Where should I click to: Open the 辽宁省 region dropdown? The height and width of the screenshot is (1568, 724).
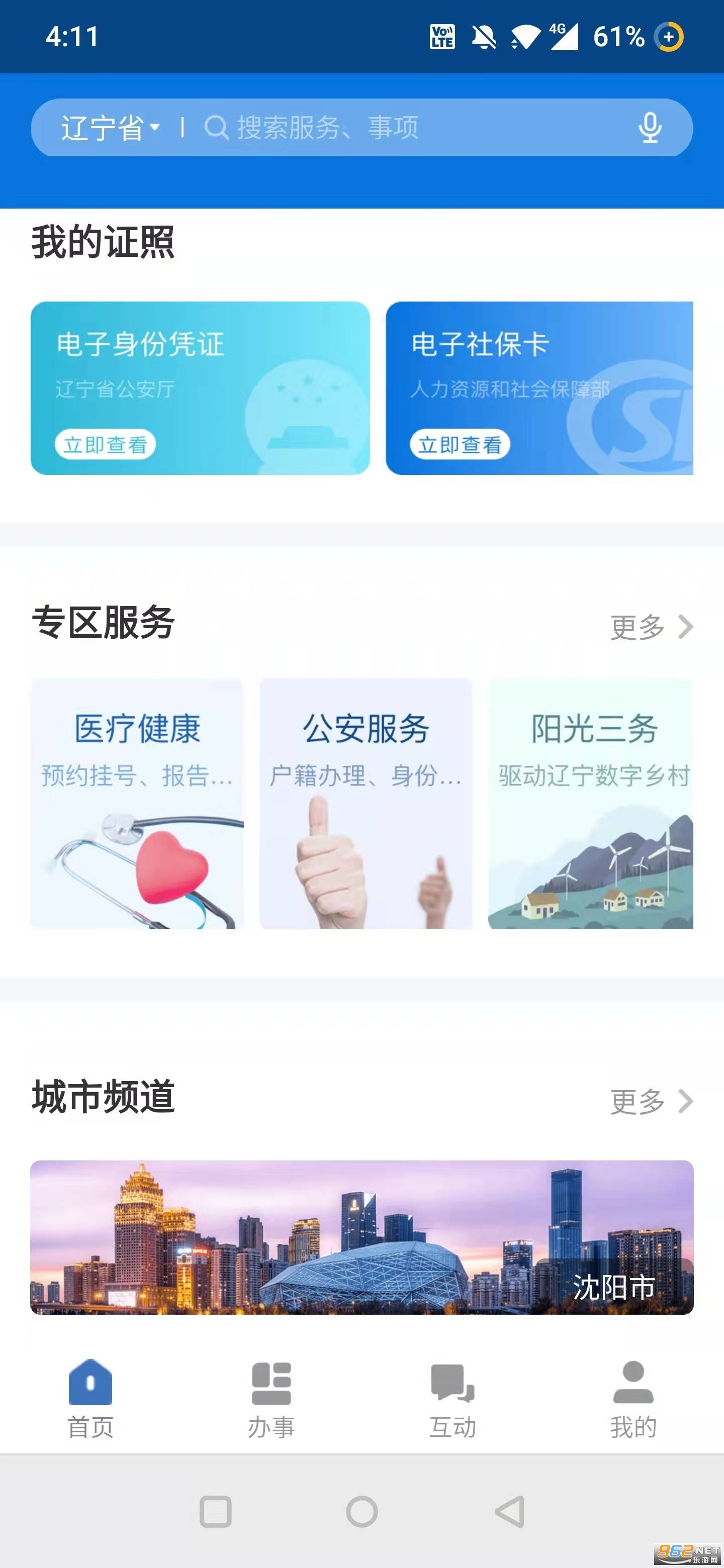point(110,128)
